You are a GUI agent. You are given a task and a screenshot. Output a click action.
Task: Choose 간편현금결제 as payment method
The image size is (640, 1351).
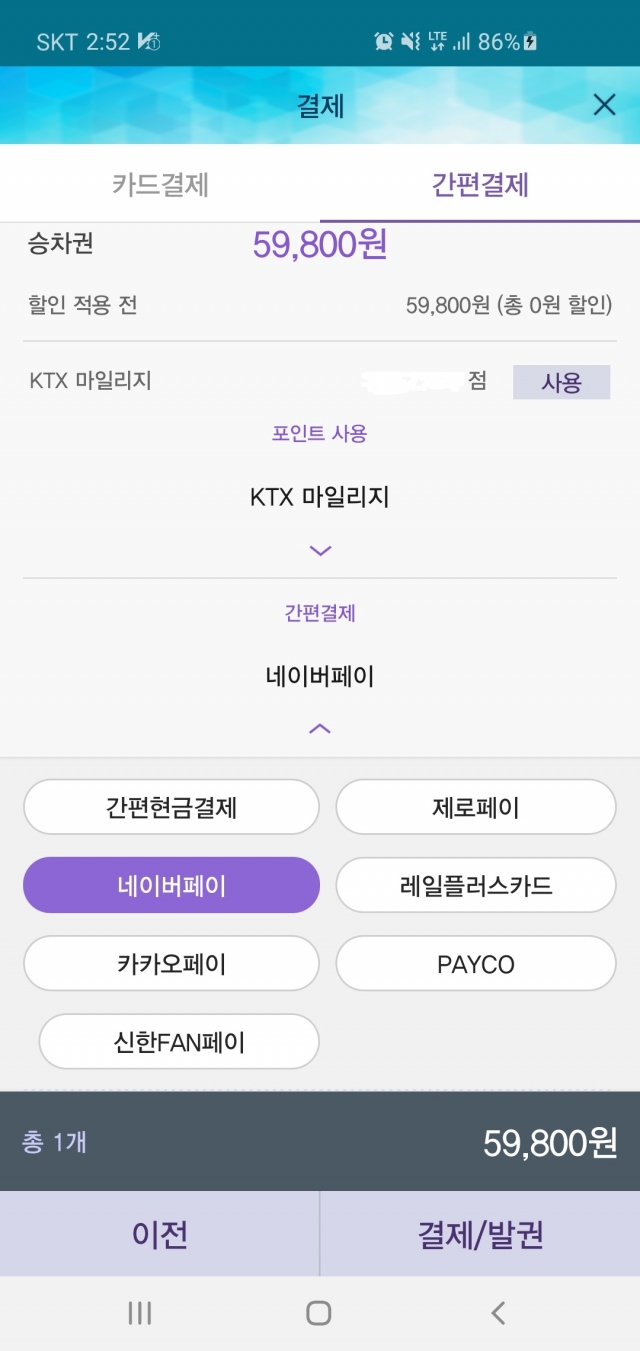[171, 807]
